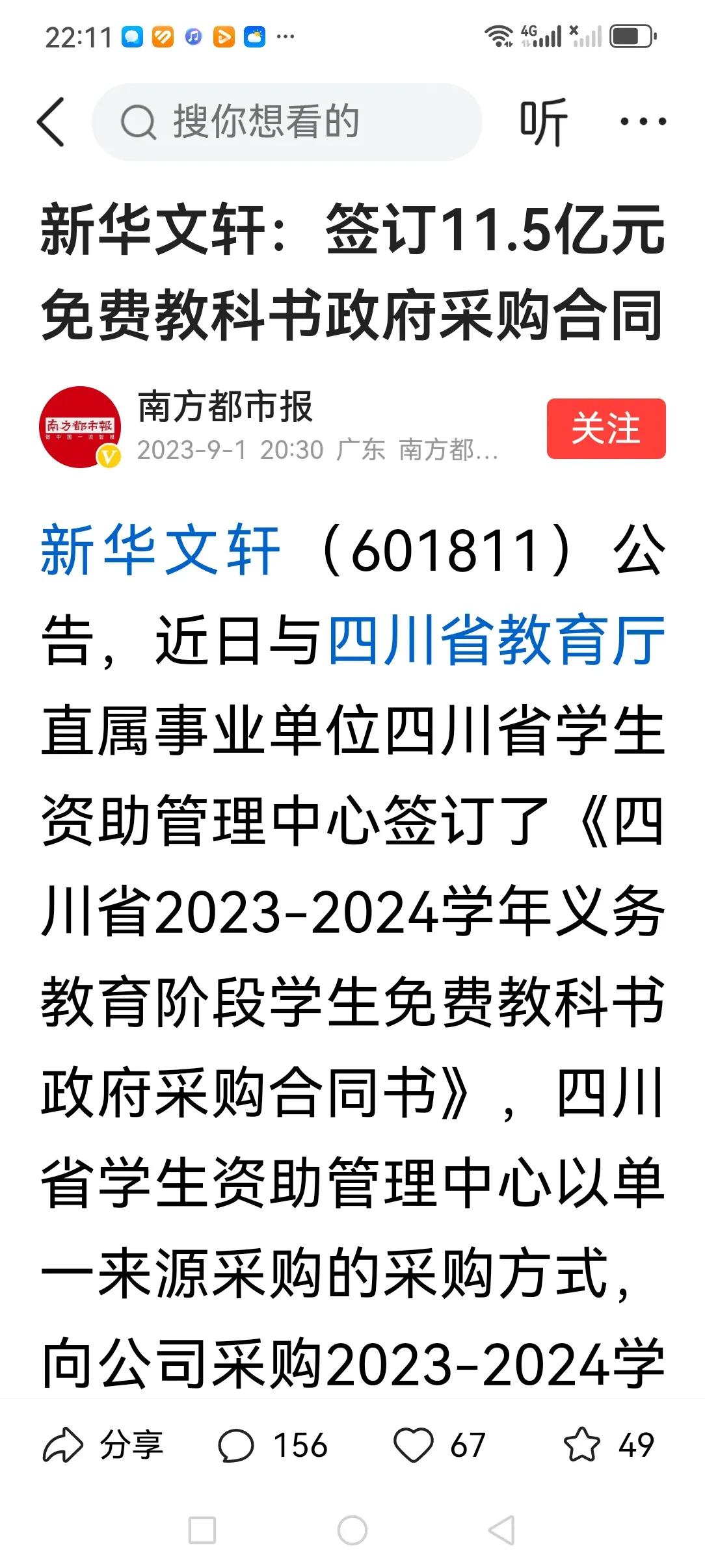
Task: Expand the truncated 南方都... source text
Action: pyautogui.click(x=447, y=451)
